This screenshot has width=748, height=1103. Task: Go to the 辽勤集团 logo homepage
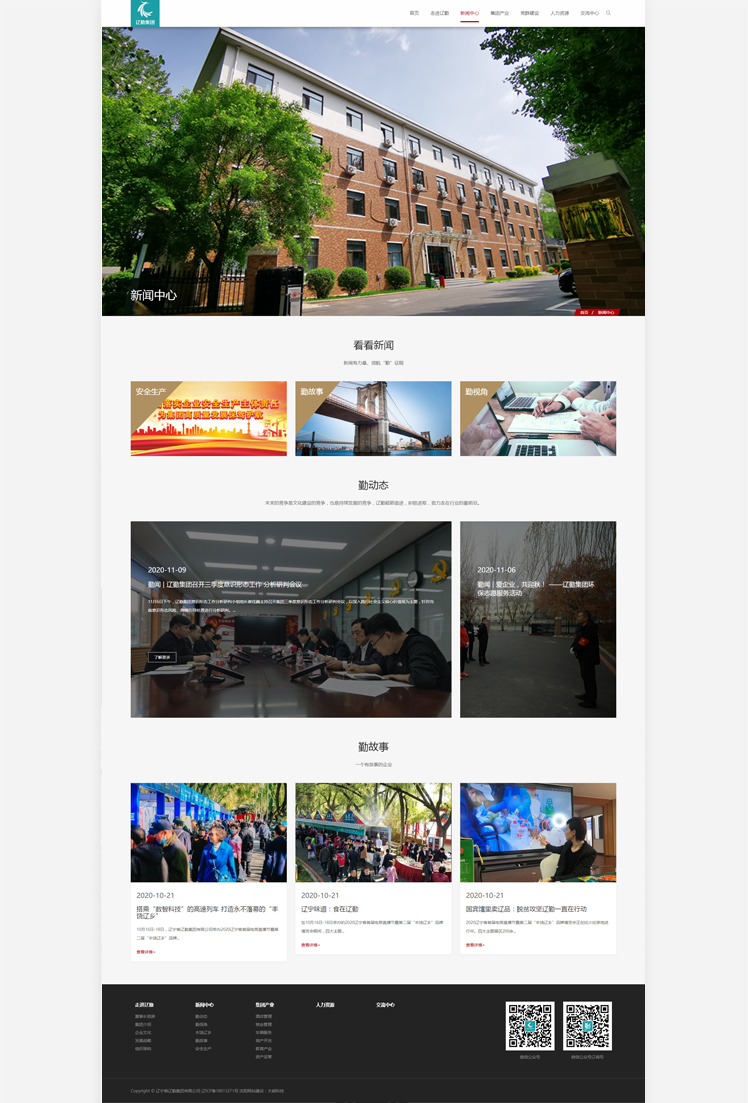145,13
